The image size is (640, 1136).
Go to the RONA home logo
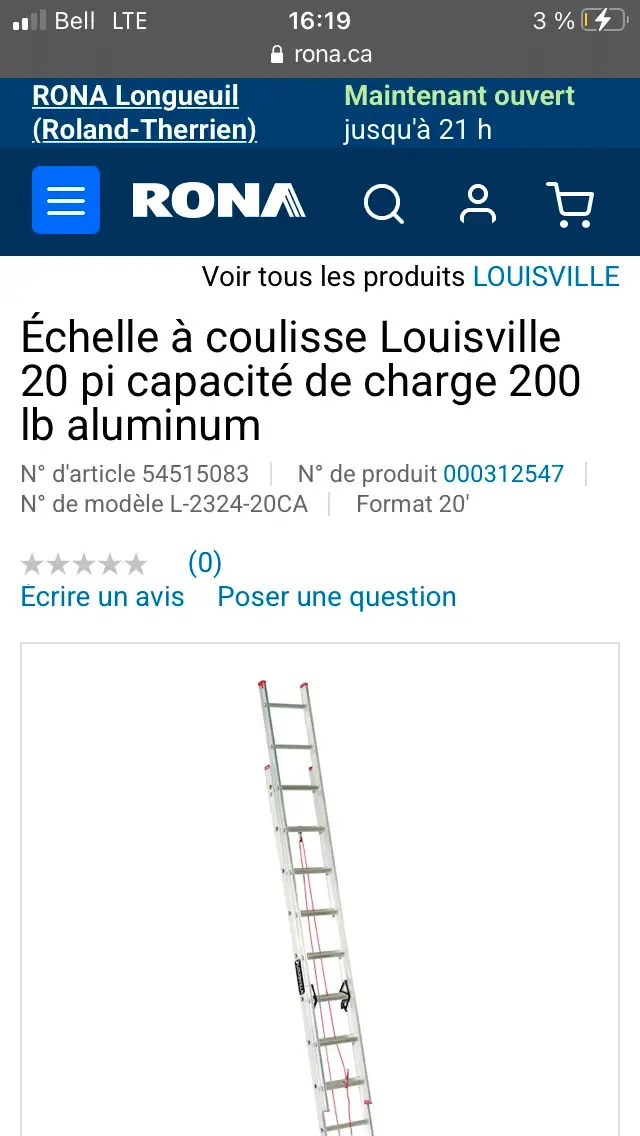point(218,201)
